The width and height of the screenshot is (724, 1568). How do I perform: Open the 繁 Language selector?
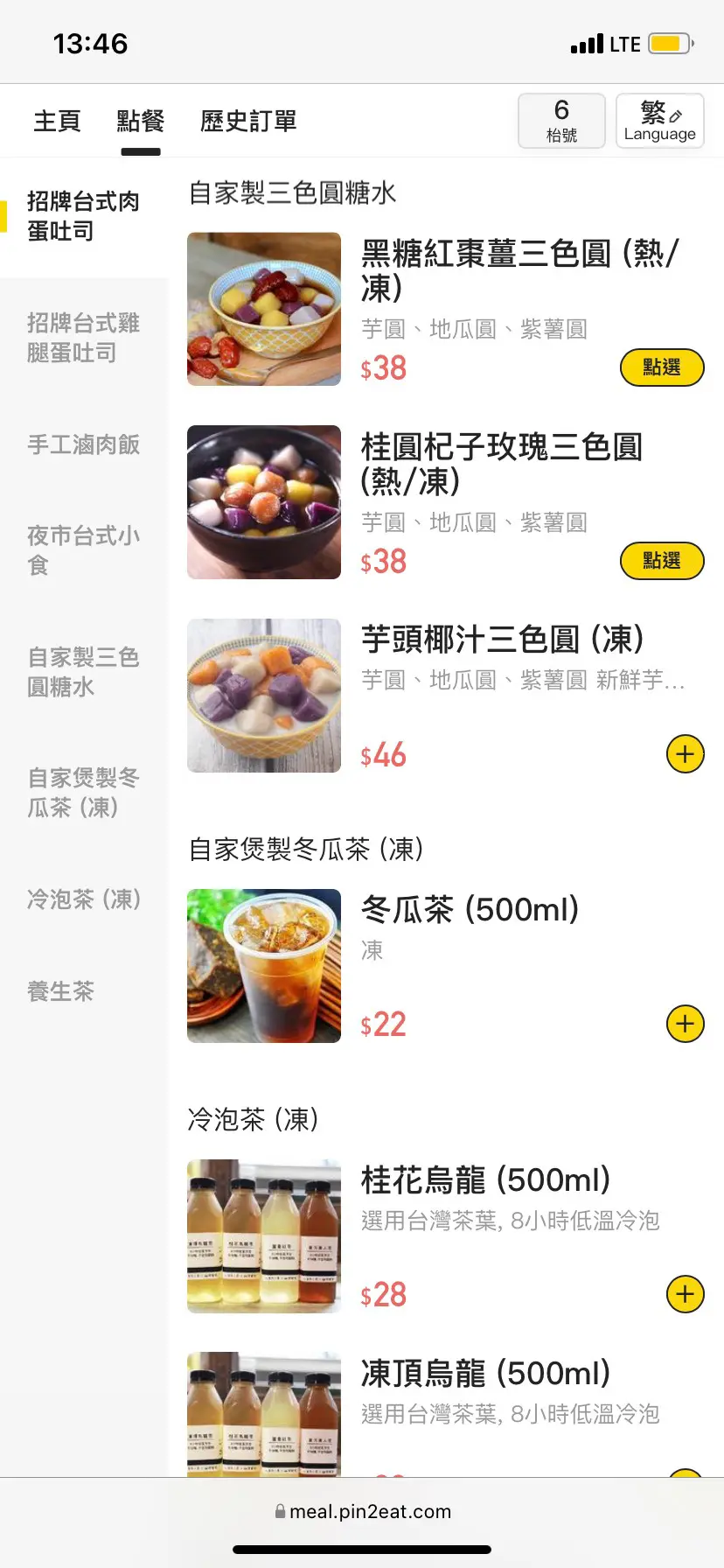[x=659, y=121]
